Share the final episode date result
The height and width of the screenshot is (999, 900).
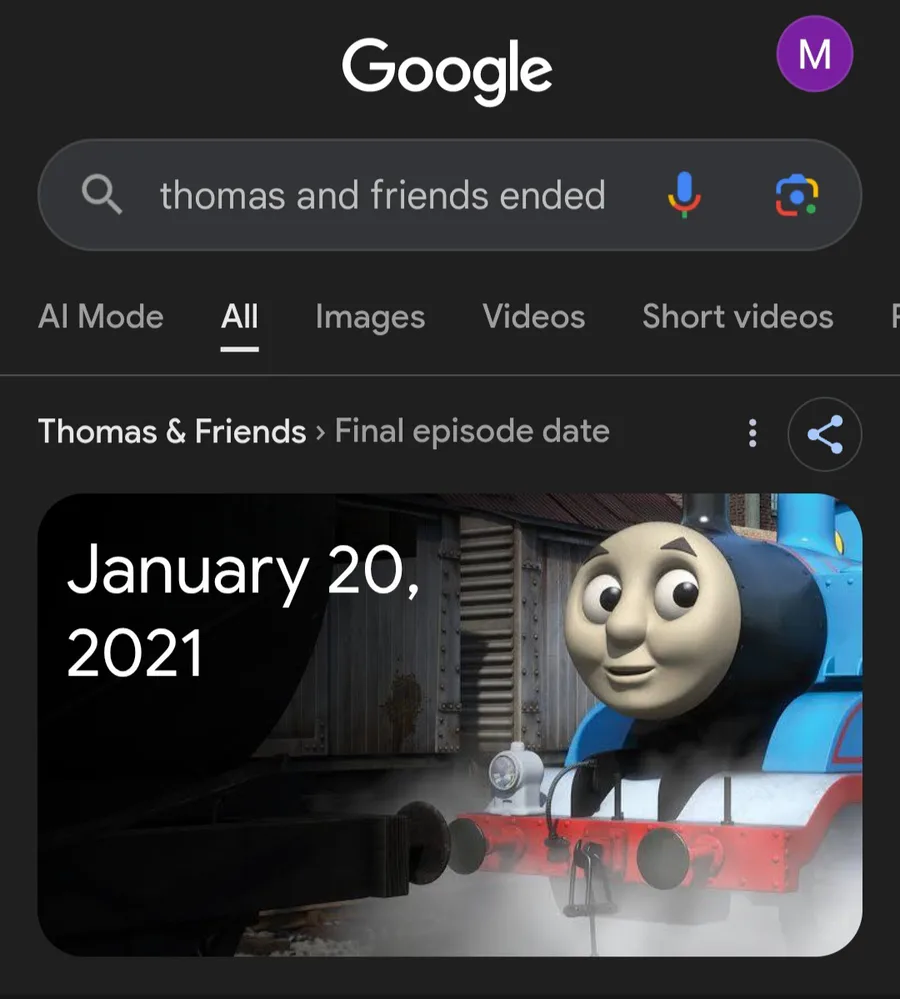[x=824, y=433]
